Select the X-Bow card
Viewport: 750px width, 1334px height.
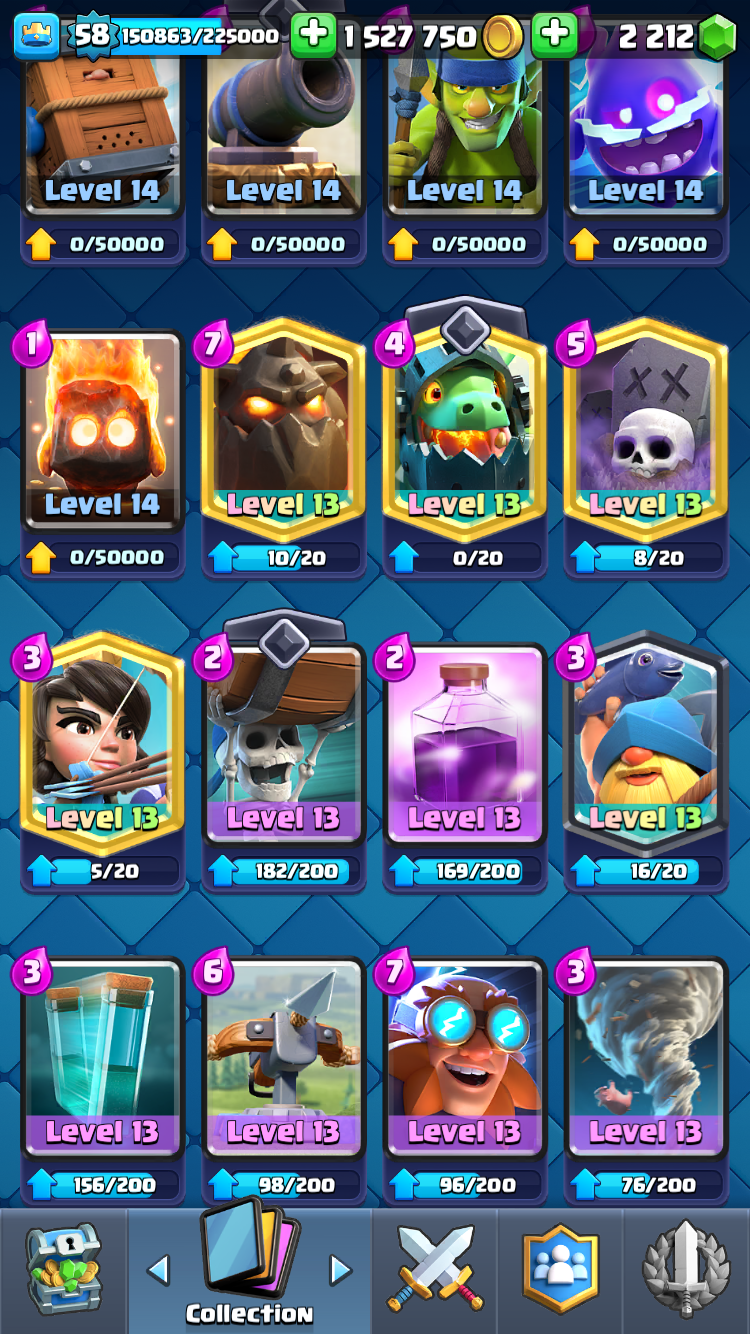[x=283, y=1060]
